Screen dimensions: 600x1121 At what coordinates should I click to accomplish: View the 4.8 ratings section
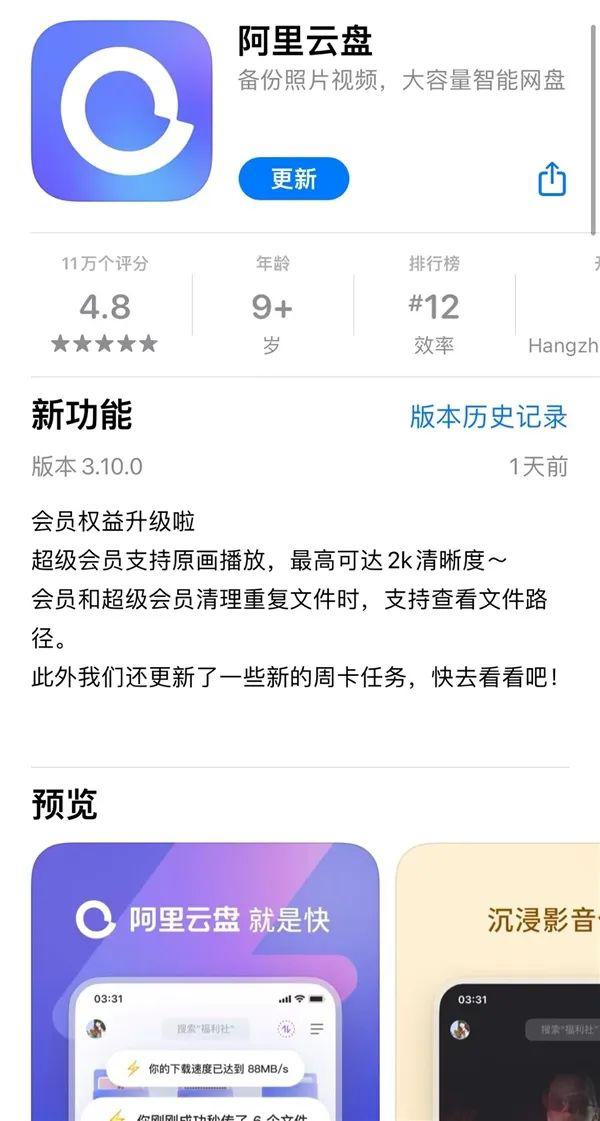click(105, 306)
